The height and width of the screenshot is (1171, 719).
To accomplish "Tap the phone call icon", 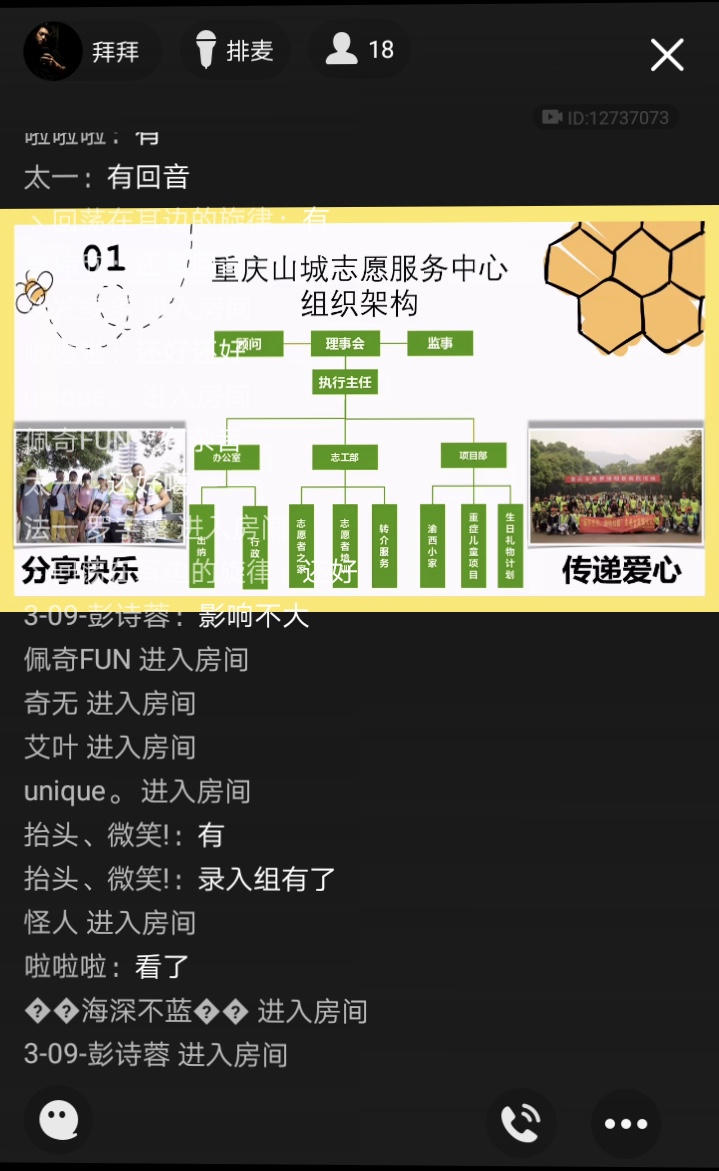I will pyautogui.click(x=521, y=1123).
